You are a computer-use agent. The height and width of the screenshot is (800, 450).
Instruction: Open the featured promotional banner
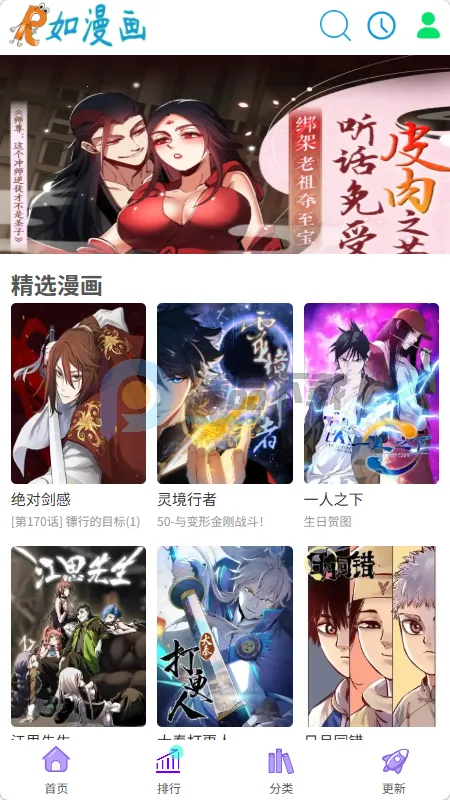point(225,154)
